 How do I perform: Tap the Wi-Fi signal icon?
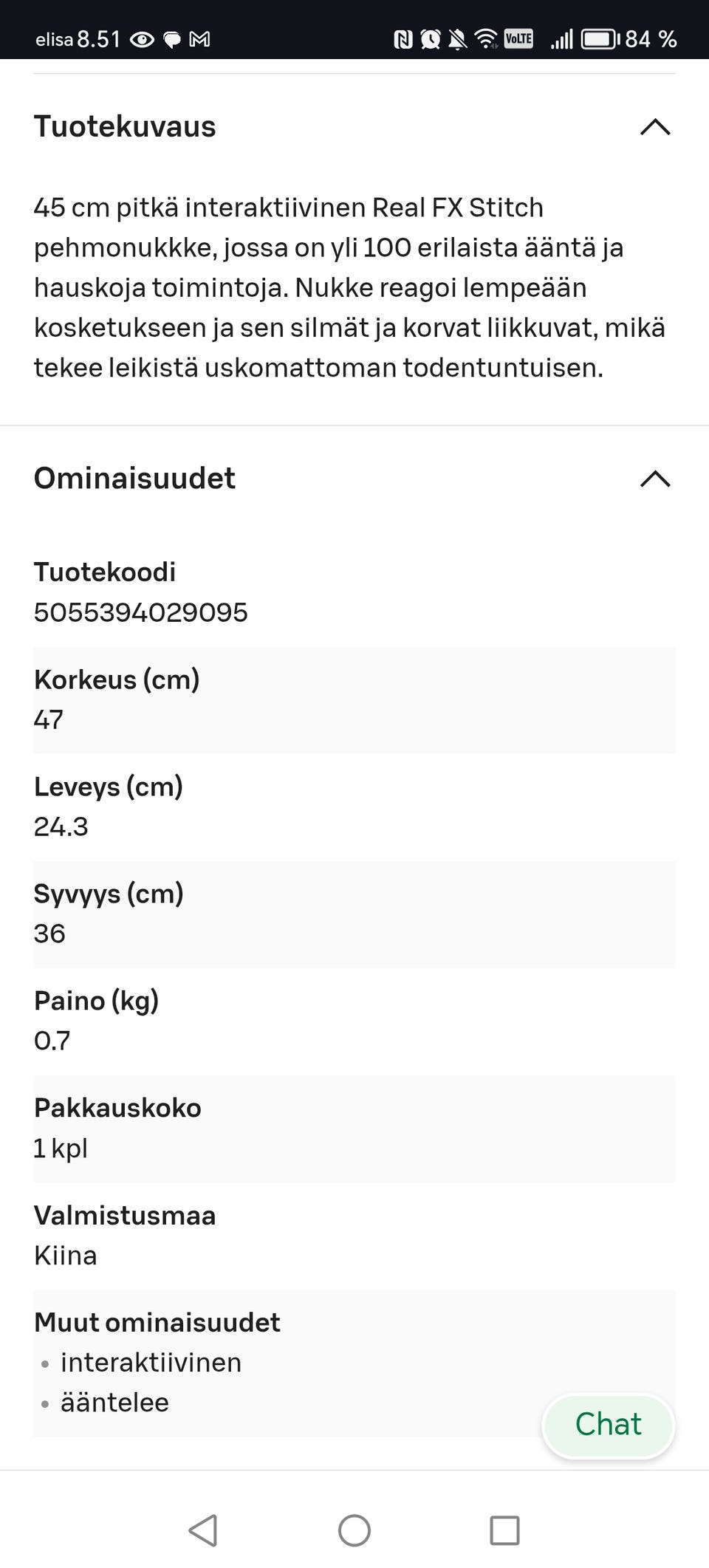487,38
